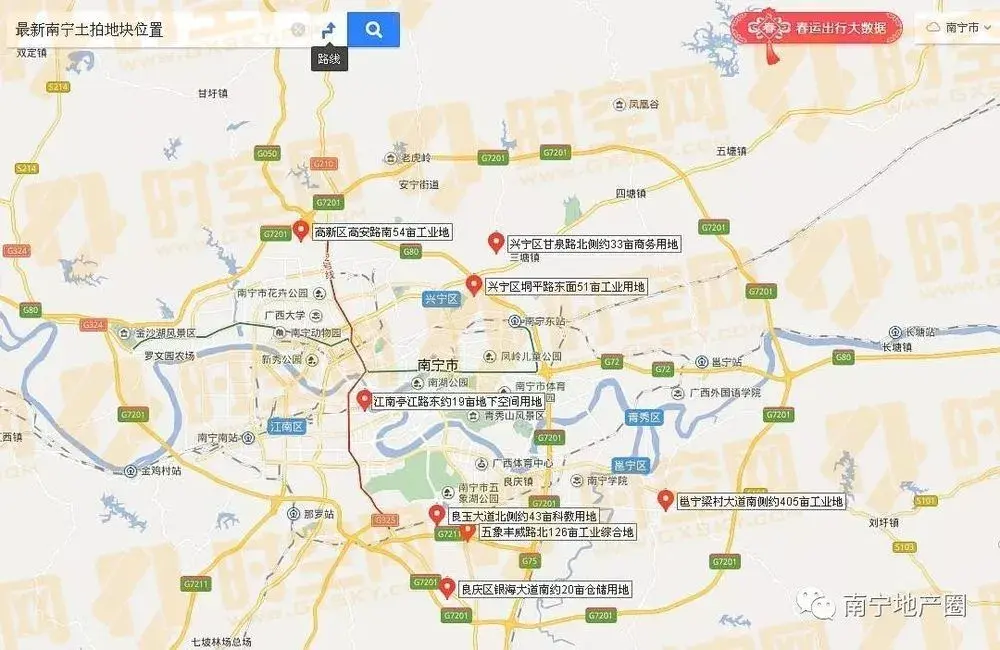The width and height of the screenshot is (1000, 650).
Task: Select the marker 兴宁区垌平路东面51亩工业用地
Action: point(473,285)
